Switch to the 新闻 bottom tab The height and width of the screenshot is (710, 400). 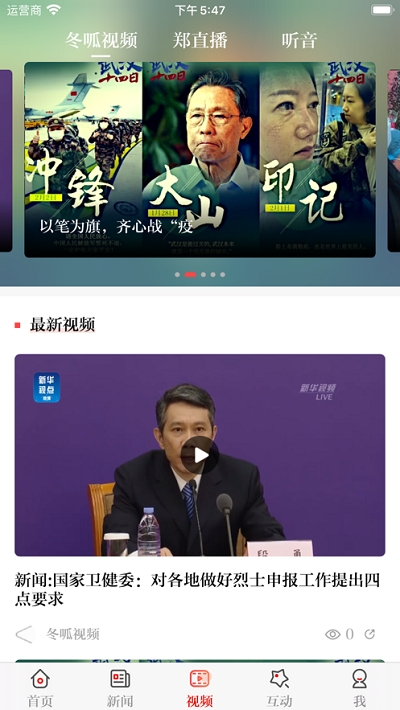coord(120,687)
